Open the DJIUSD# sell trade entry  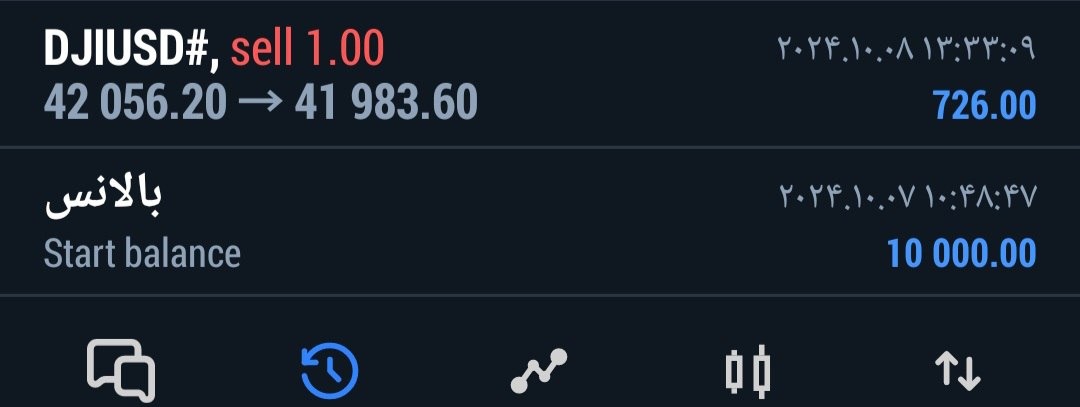(540, 75)
